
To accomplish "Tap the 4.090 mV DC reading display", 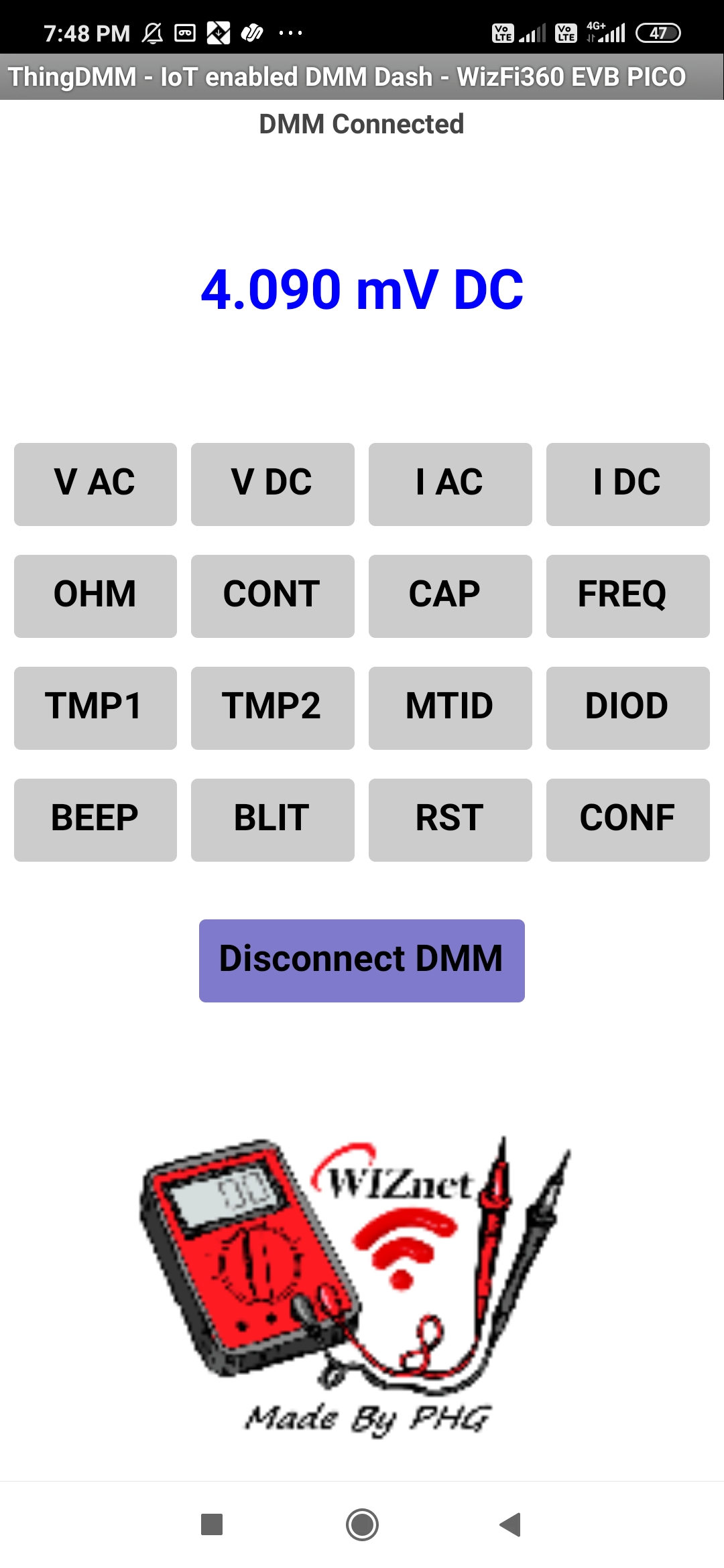I will 362,289.
